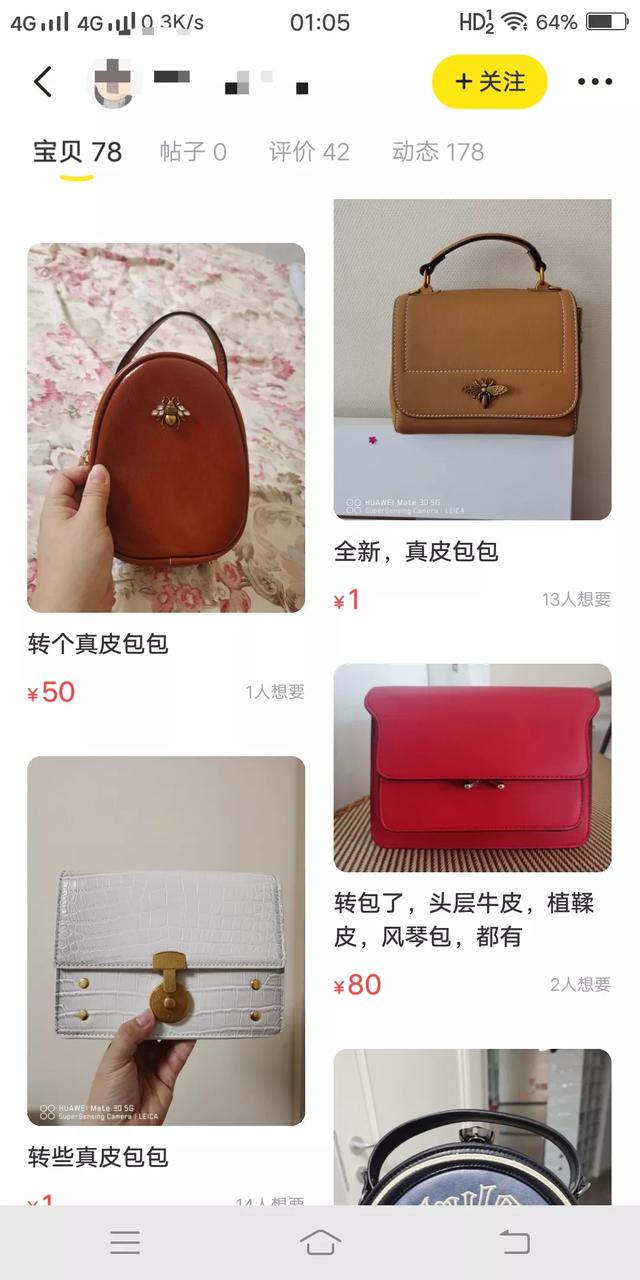Go back using the top arrow
640x1280 pixels.
tap(42, 82)
